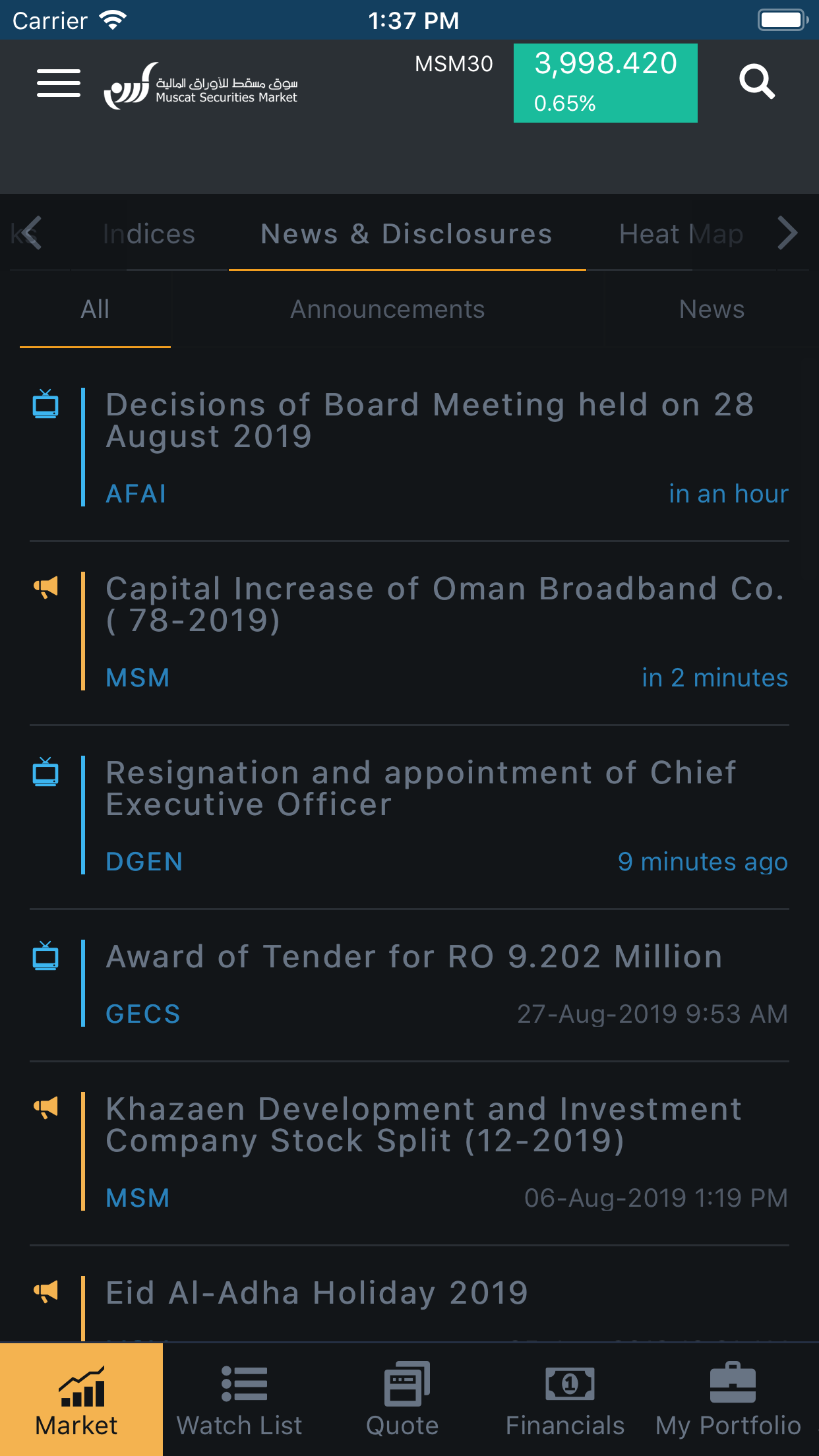
Task: Switch to the Indices tab
Action: pyautogui.click(x=149, y=235)
